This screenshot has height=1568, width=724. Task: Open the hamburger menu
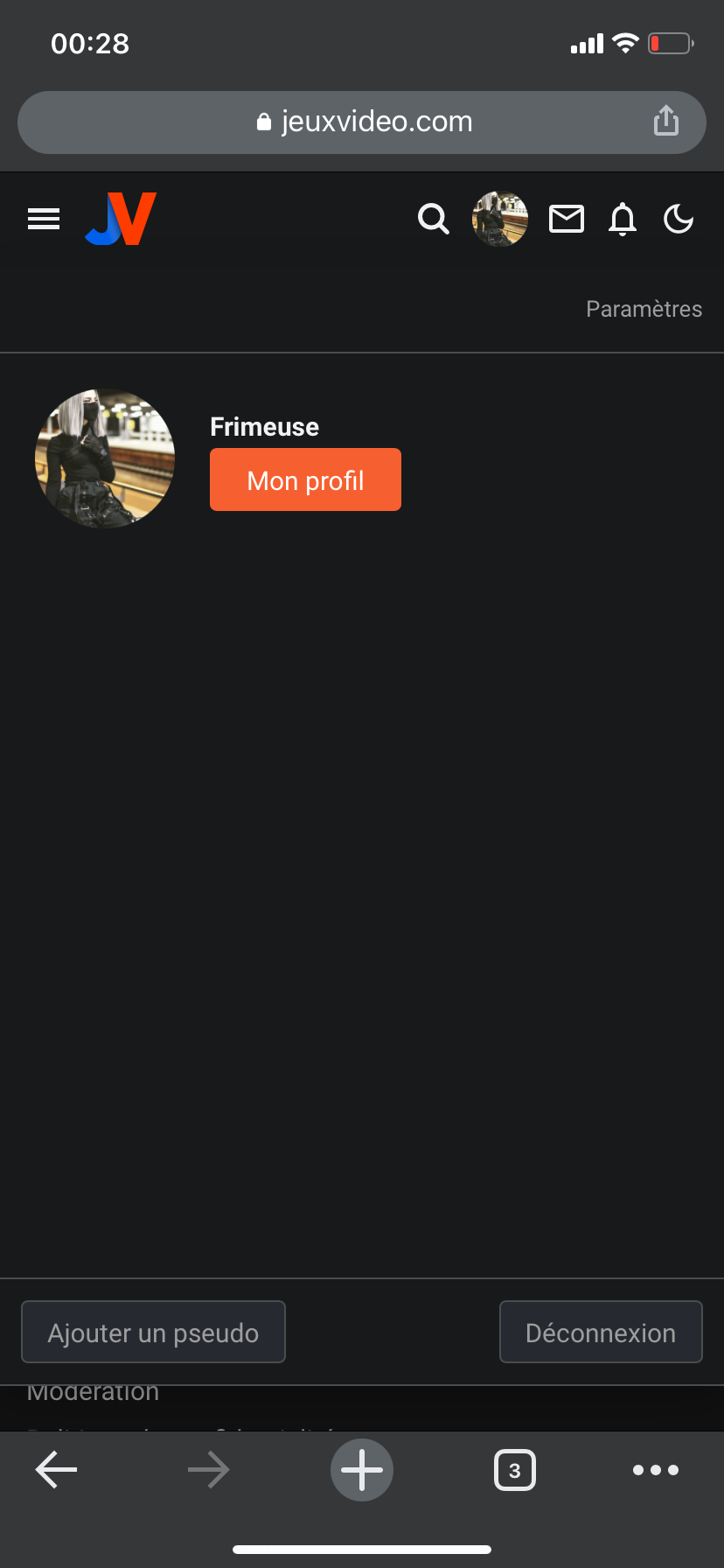pos(44,219)
